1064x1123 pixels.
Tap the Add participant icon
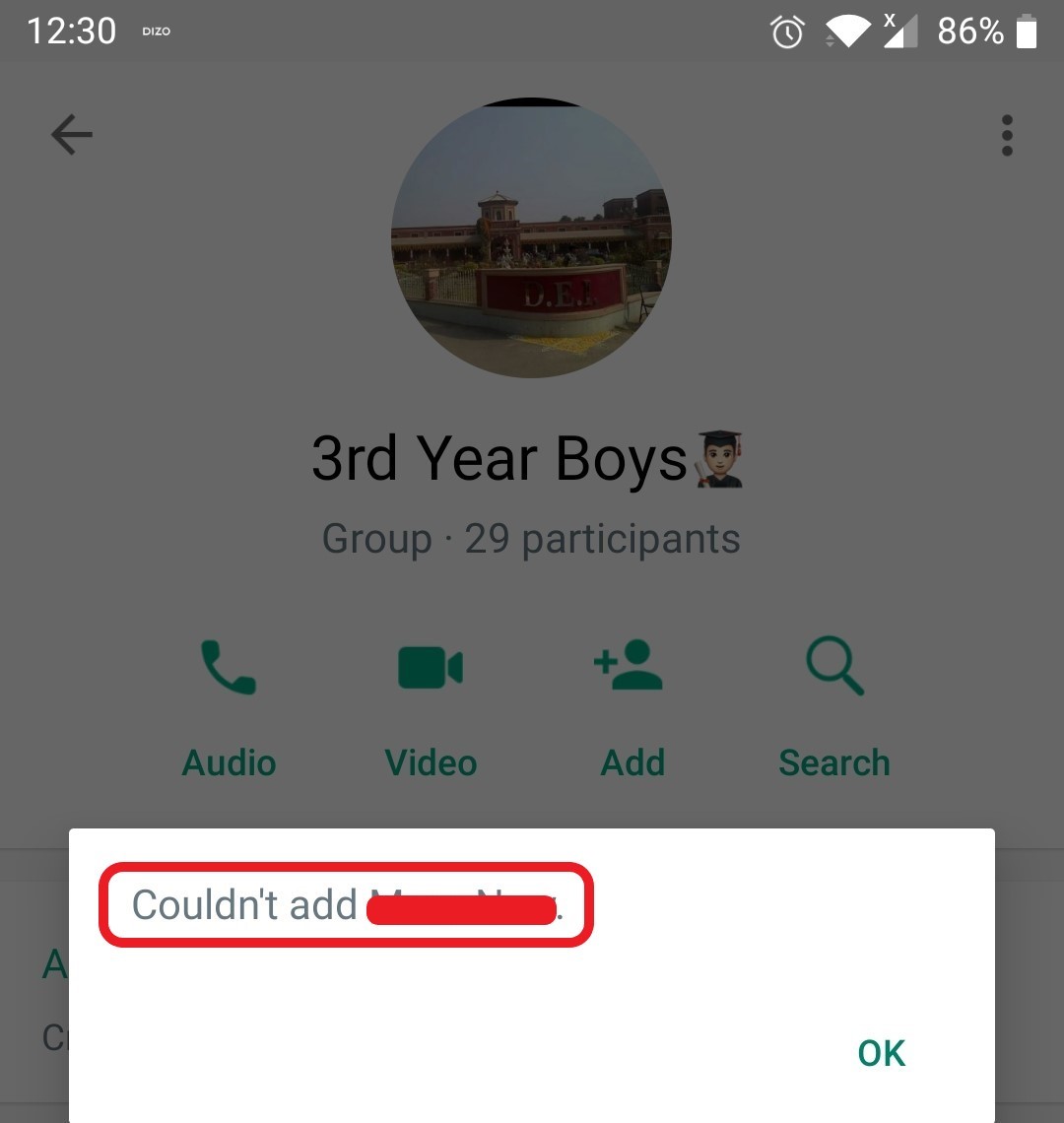(632, 665)
